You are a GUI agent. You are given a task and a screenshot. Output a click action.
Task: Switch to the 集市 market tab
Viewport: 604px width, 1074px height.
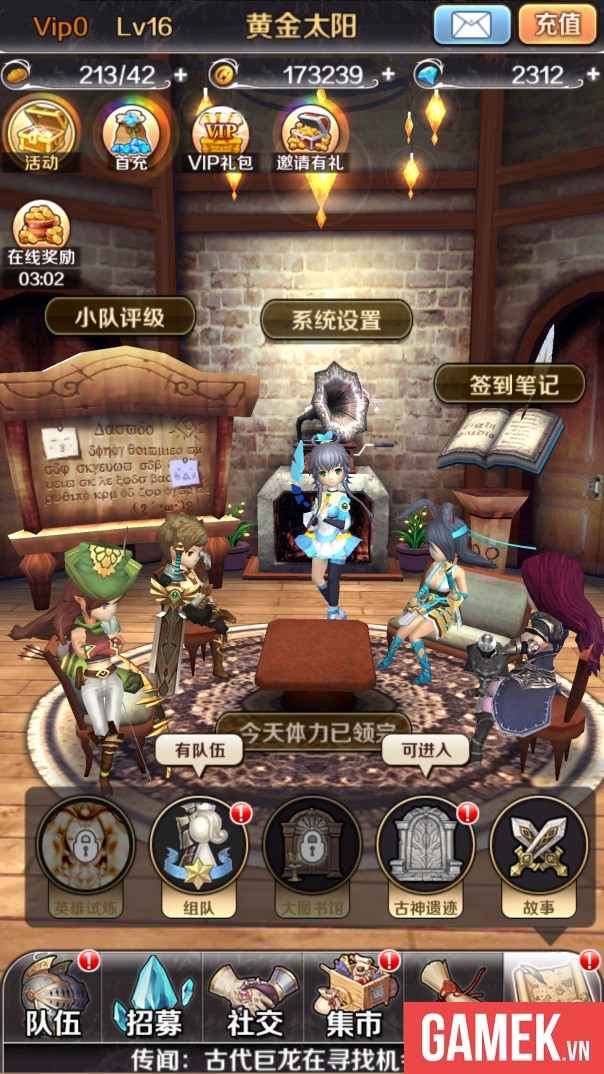pos(353,997)
